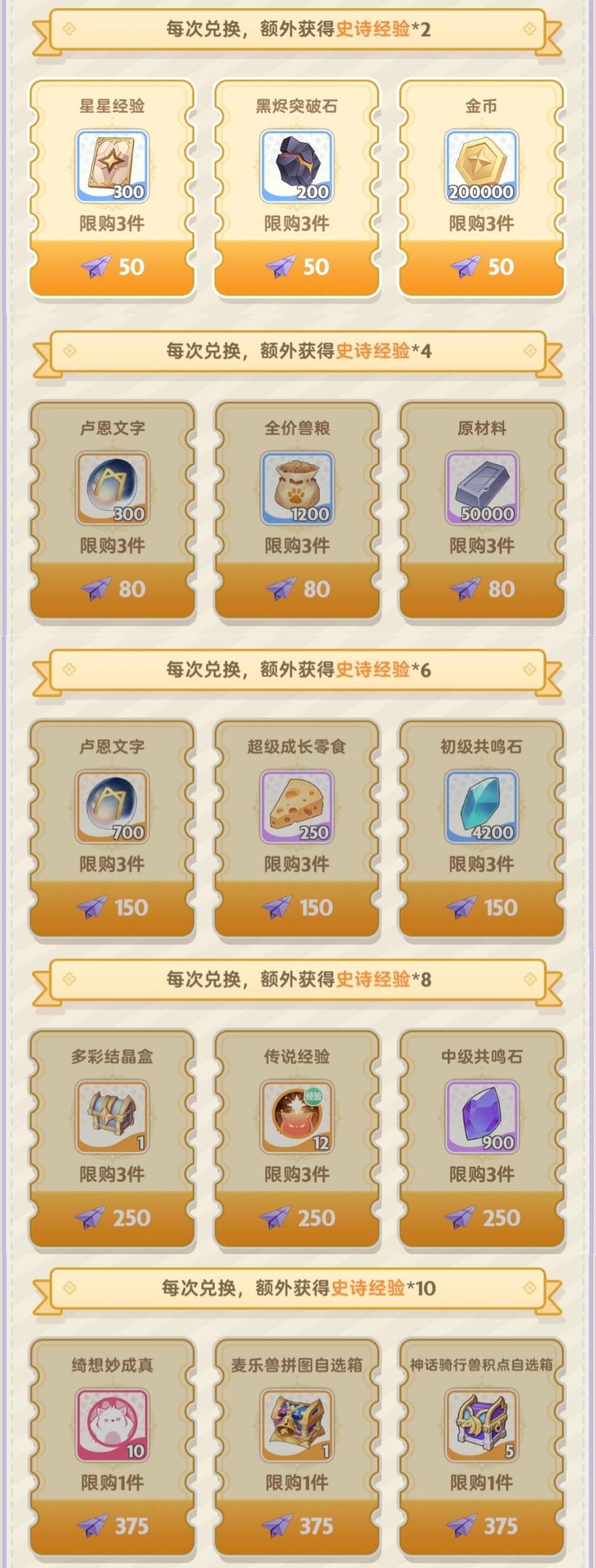
Task: Select the 星星经验 item icon
Action: [x=111, y=164]
